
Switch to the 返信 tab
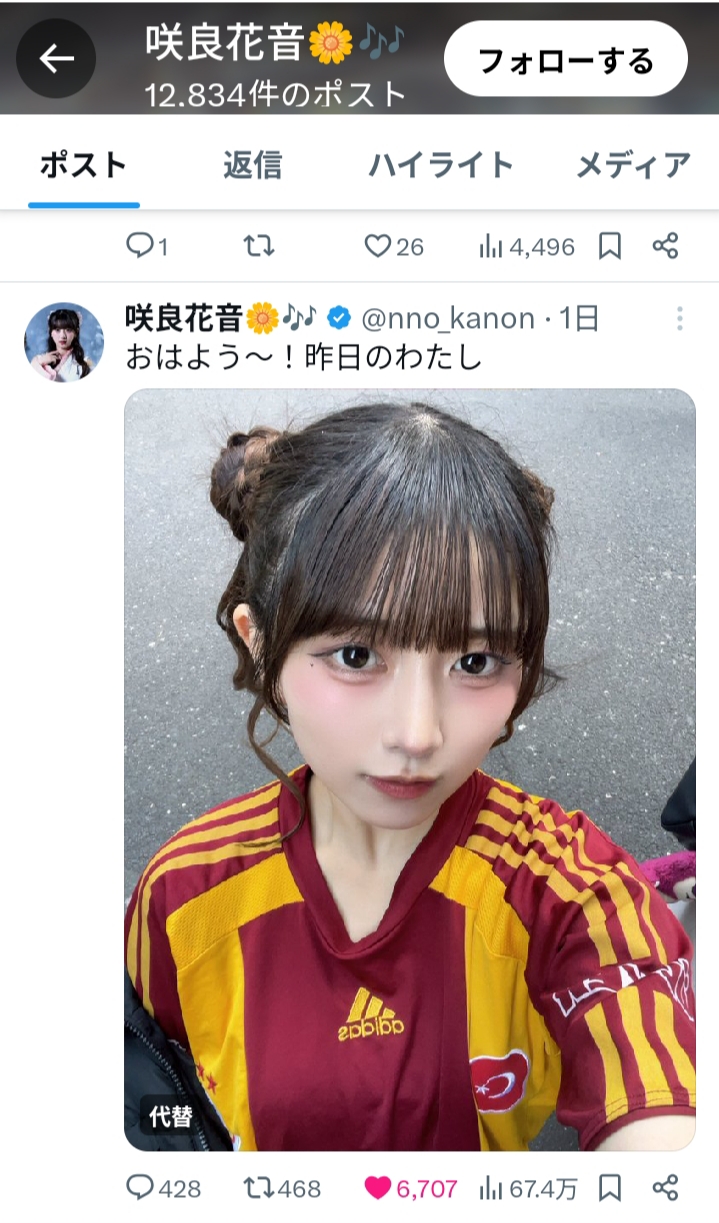coord(252,165)
